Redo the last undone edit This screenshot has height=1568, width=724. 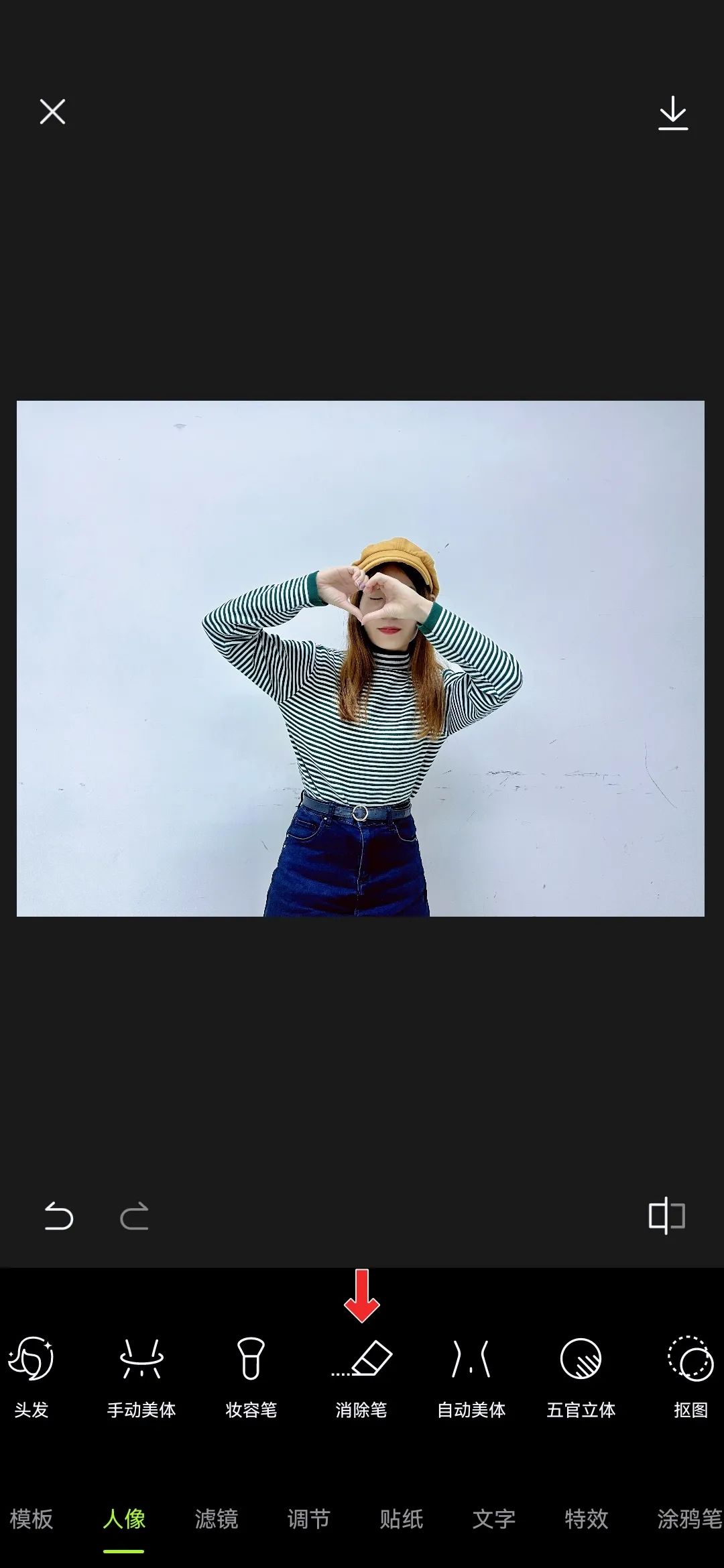tap(134, 1216)
